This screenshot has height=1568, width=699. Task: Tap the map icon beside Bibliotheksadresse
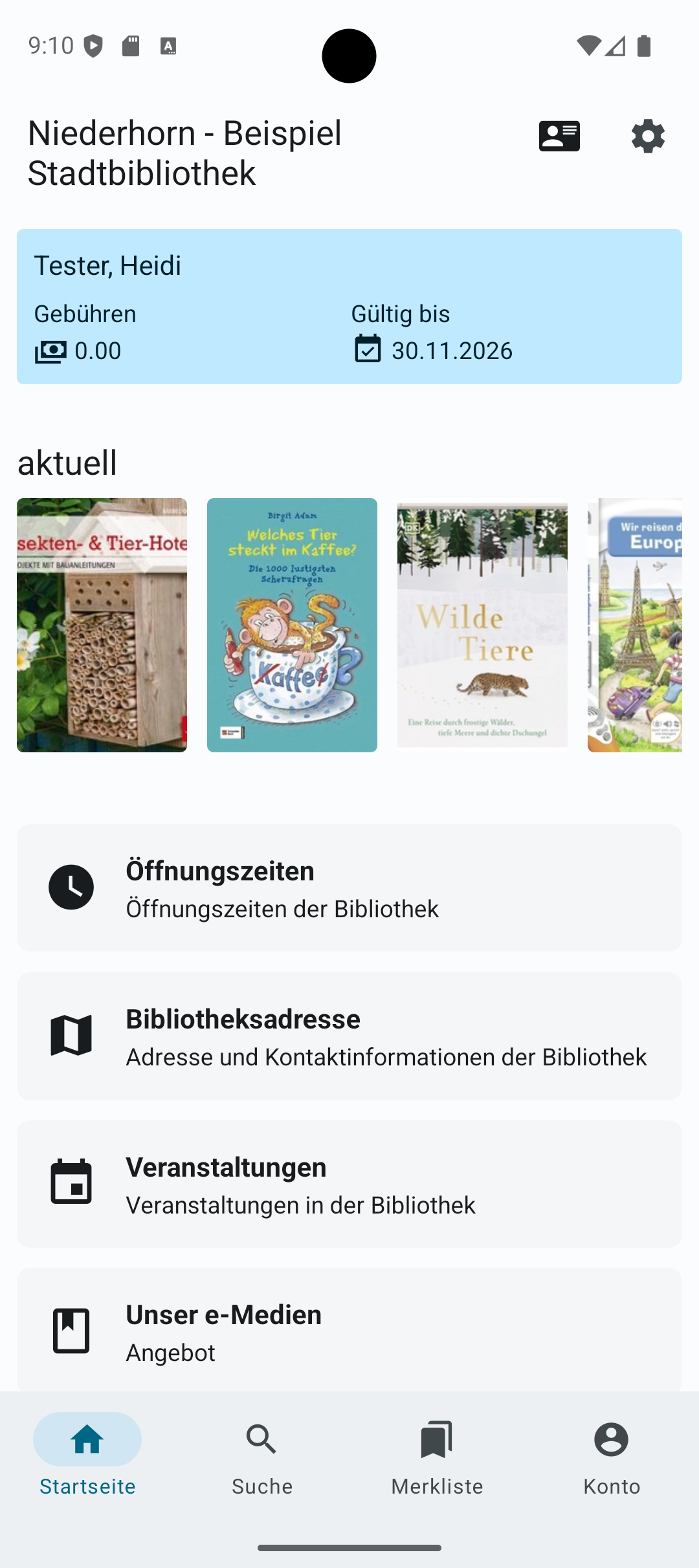tap(71, 1036)
